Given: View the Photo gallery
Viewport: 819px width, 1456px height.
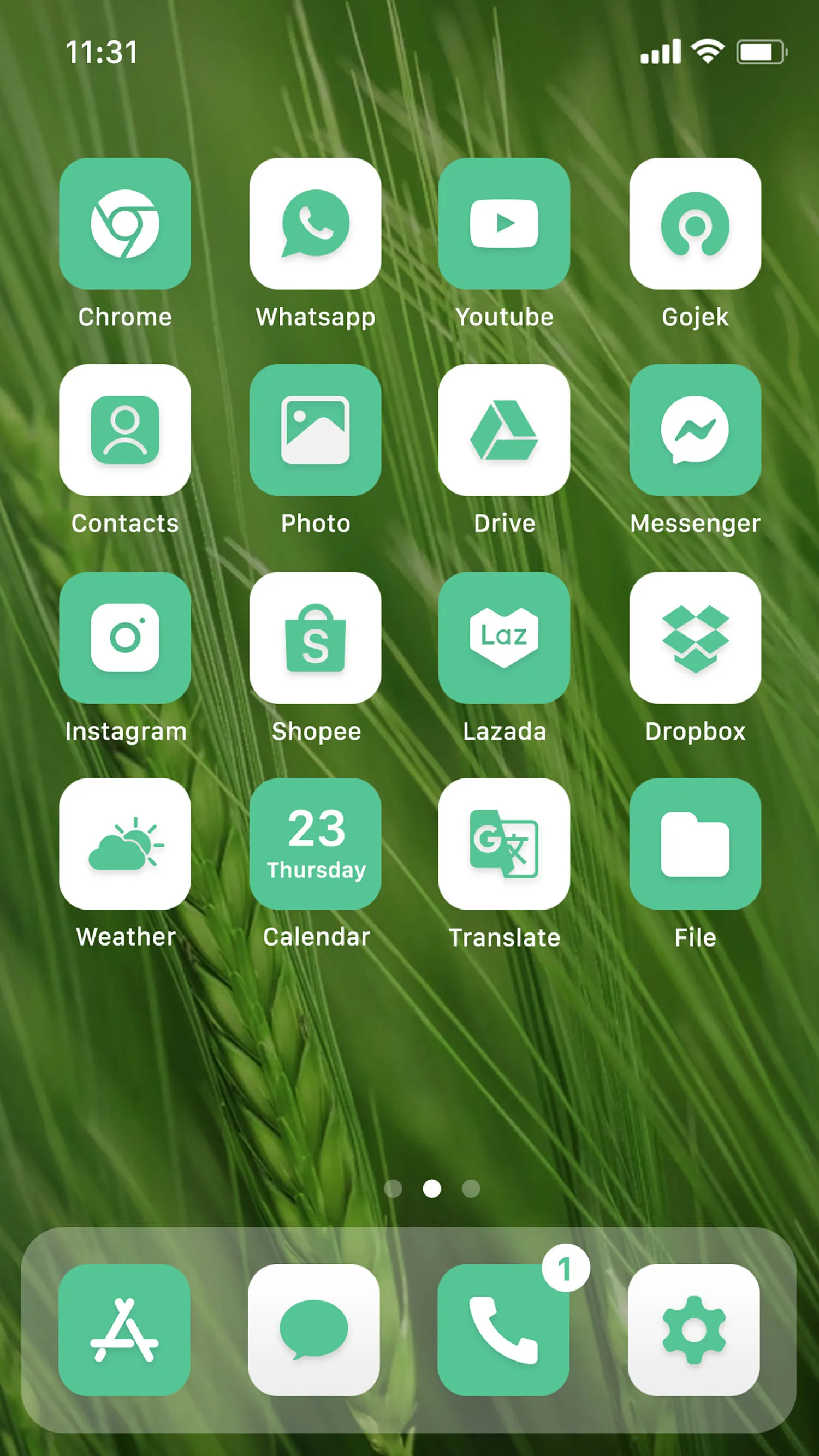Looking at the screenshot, I should pos(315,432).
